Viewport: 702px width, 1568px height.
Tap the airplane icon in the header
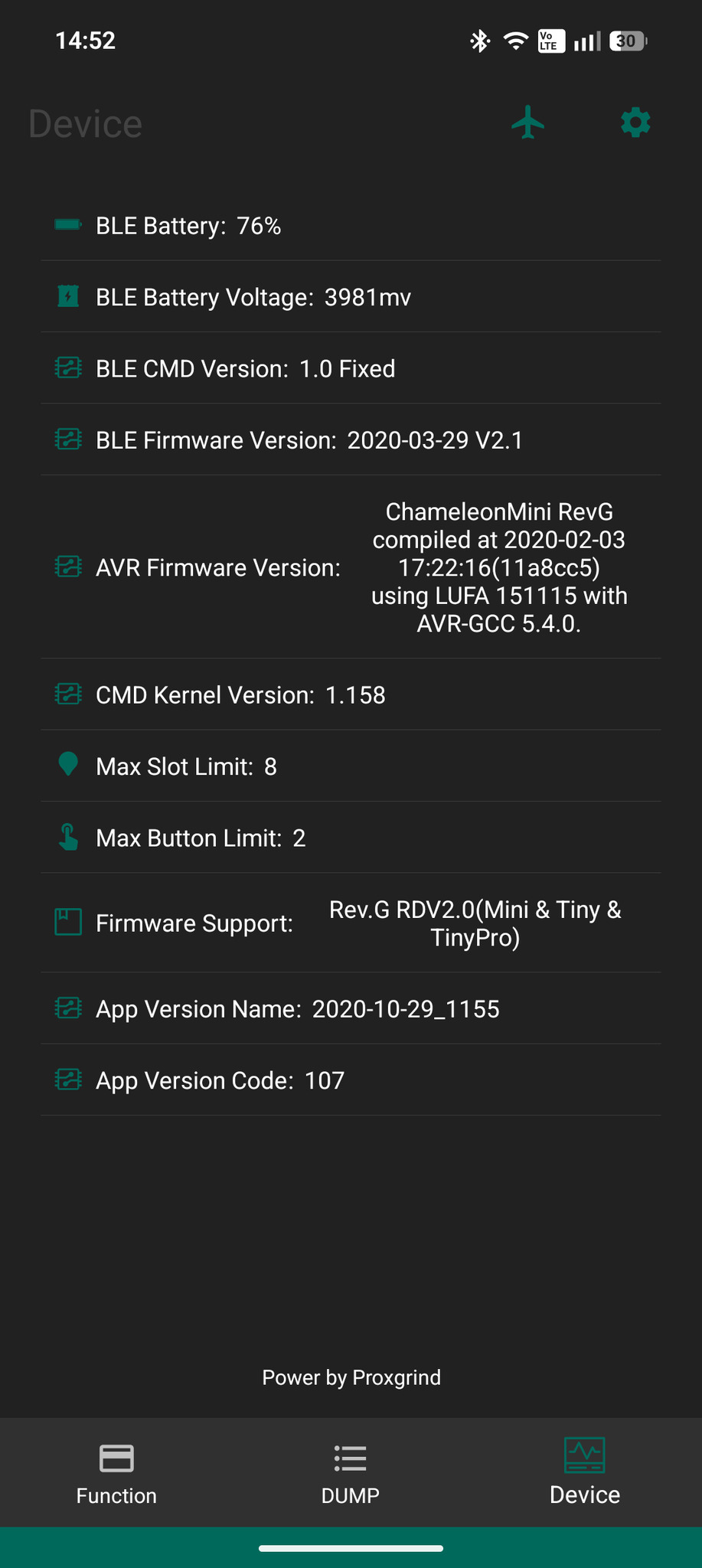click(527, 122)
